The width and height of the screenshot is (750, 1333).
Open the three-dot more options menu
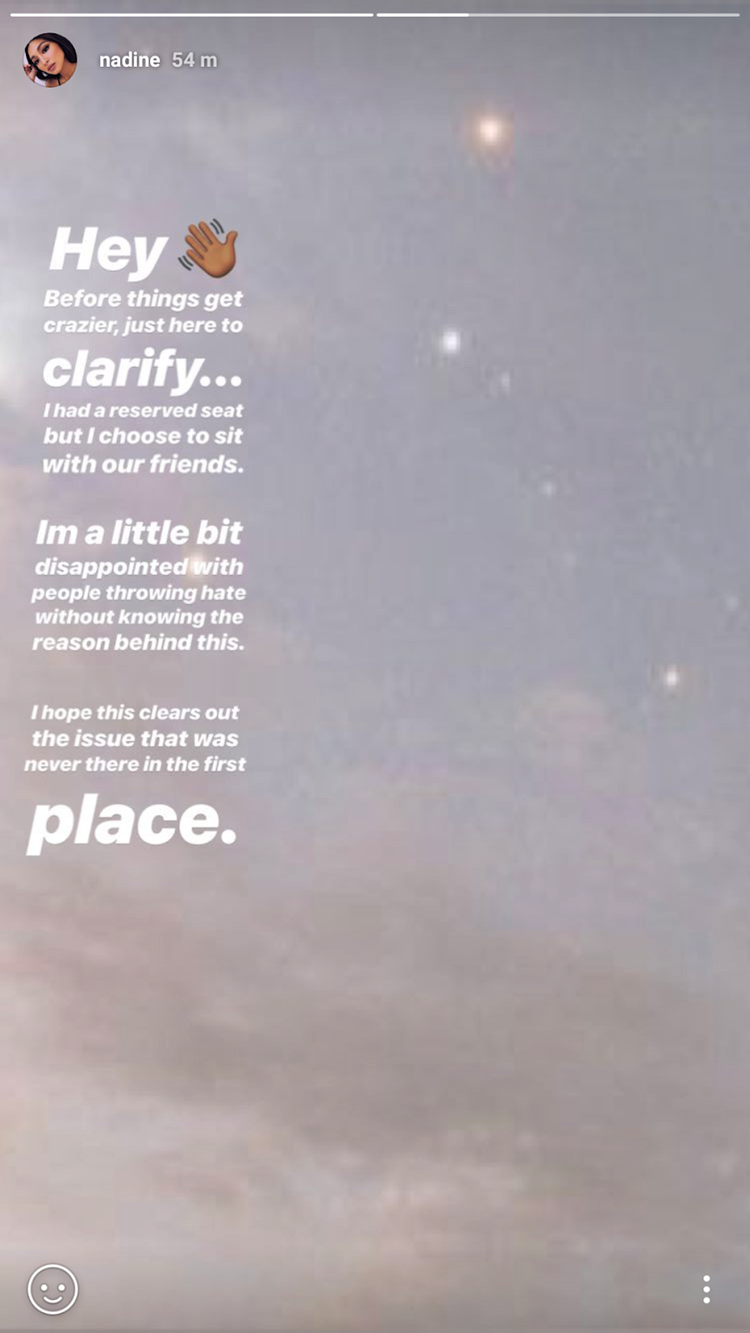point(706,1289)
